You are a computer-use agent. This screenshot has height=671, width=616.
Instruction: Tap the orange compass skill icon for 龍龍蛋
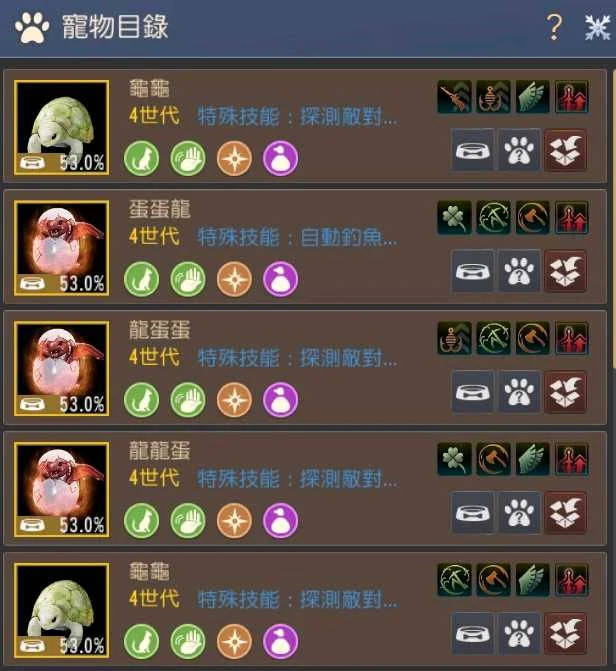point(234,520)
